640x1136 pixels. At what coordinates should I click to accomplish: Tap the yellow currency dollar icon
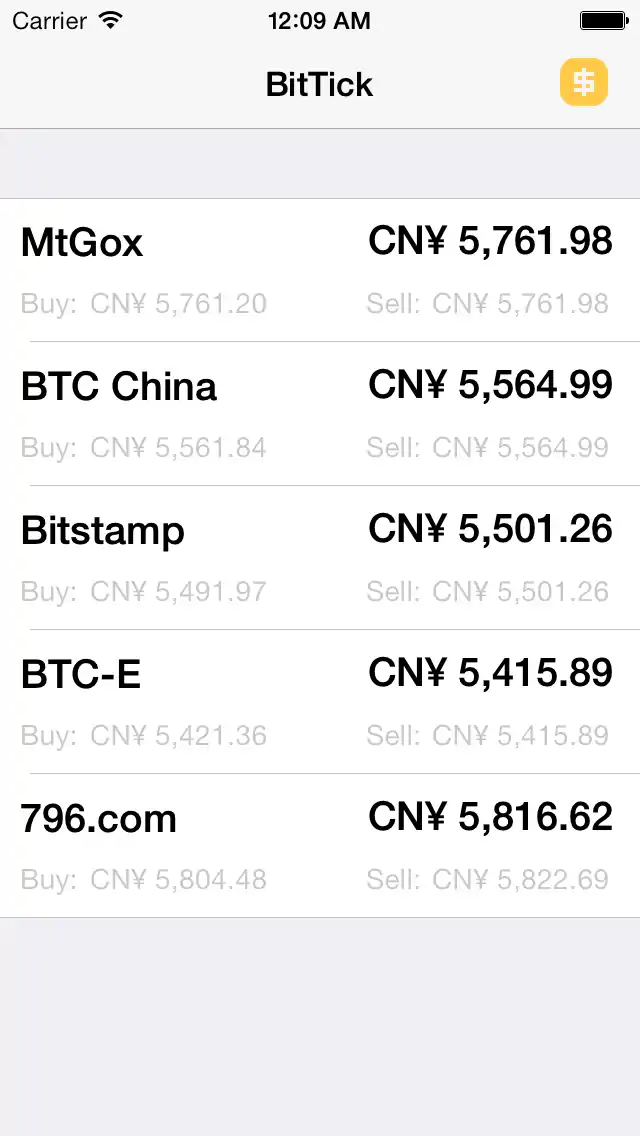coord(584,83)
